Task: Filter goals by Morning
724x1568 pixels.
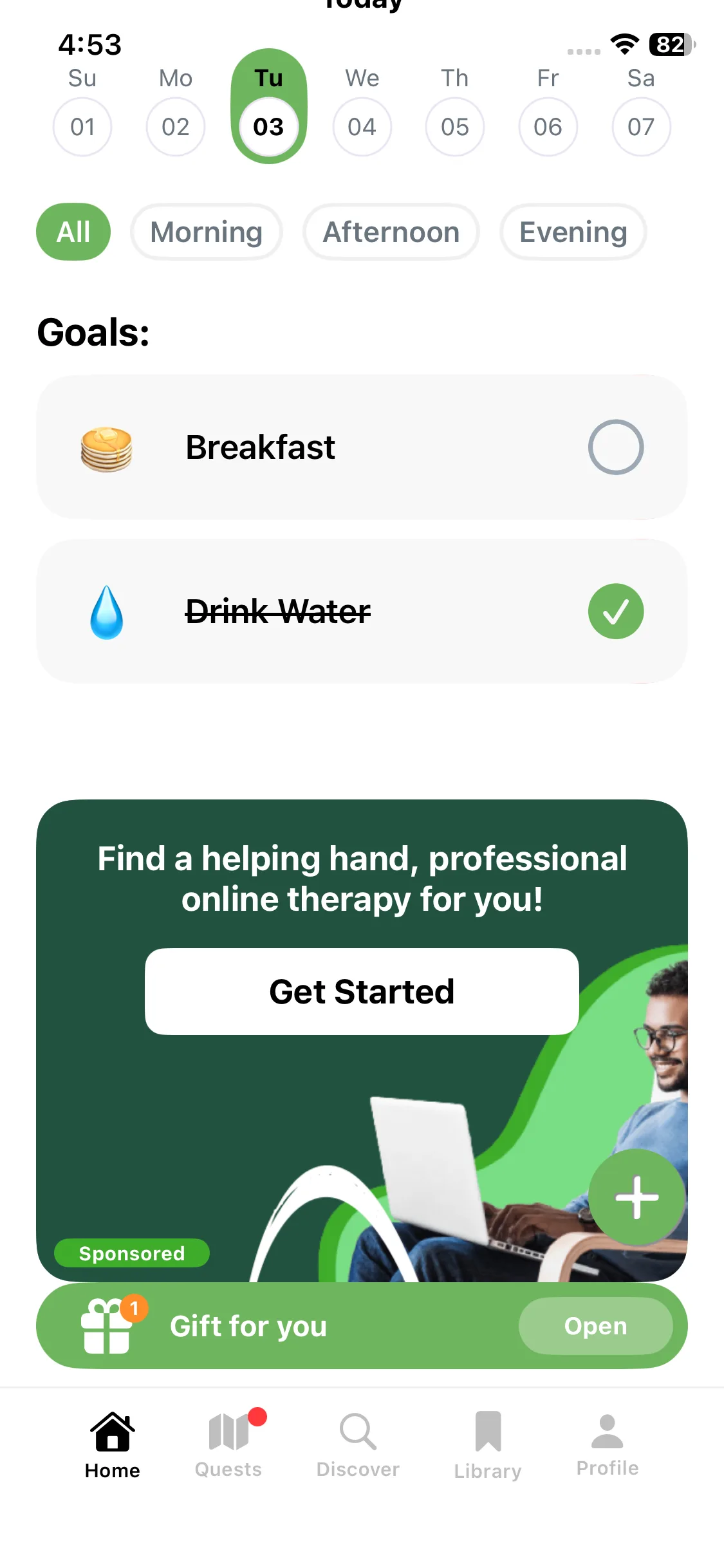Action: pos(206,232)
